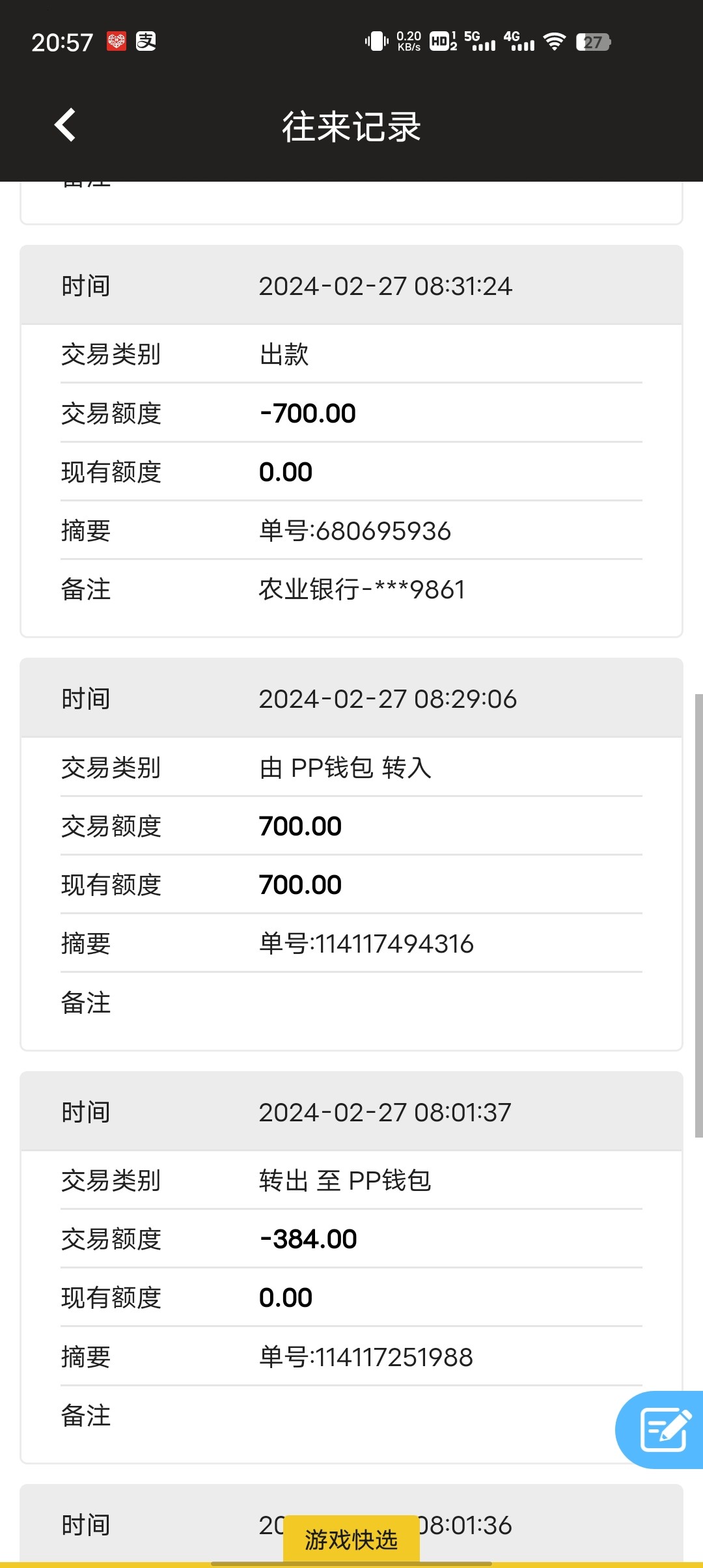
Task: Tap the -700.00 withdrawal amount
Action: point(308,413)
